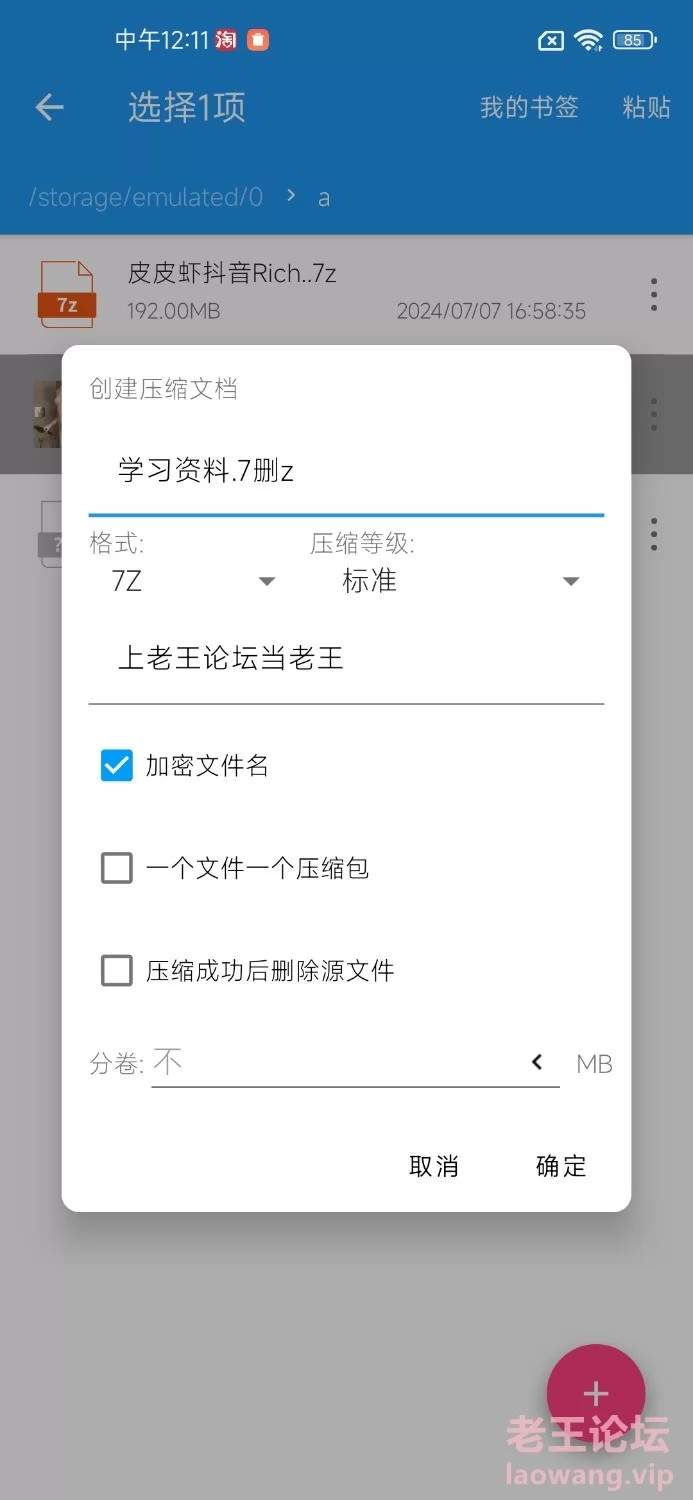693x1500 pixels.
Task: Enable 一个文件一个压缩包 checkbox
Action: tap(117, 868)
